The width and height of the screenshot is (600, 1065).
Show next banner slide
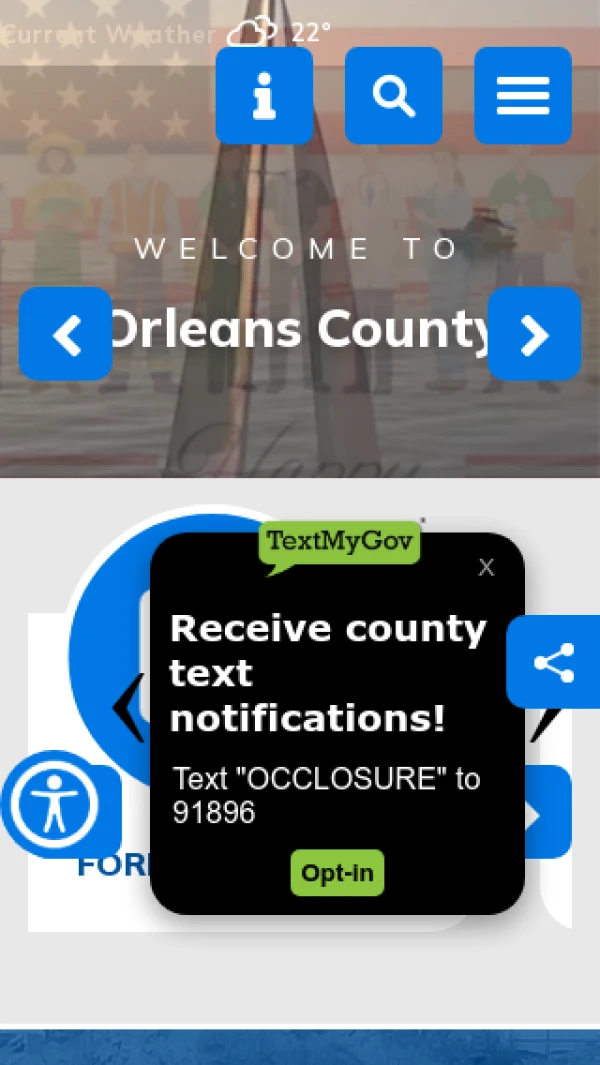(534, 334)
